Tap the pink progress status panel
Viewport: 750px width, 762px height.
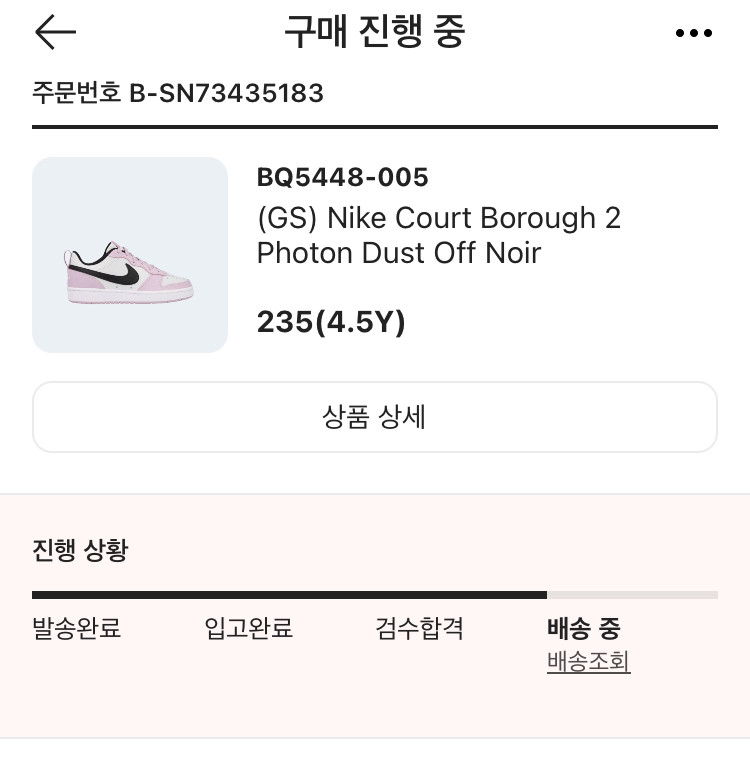tap(375, 610)
